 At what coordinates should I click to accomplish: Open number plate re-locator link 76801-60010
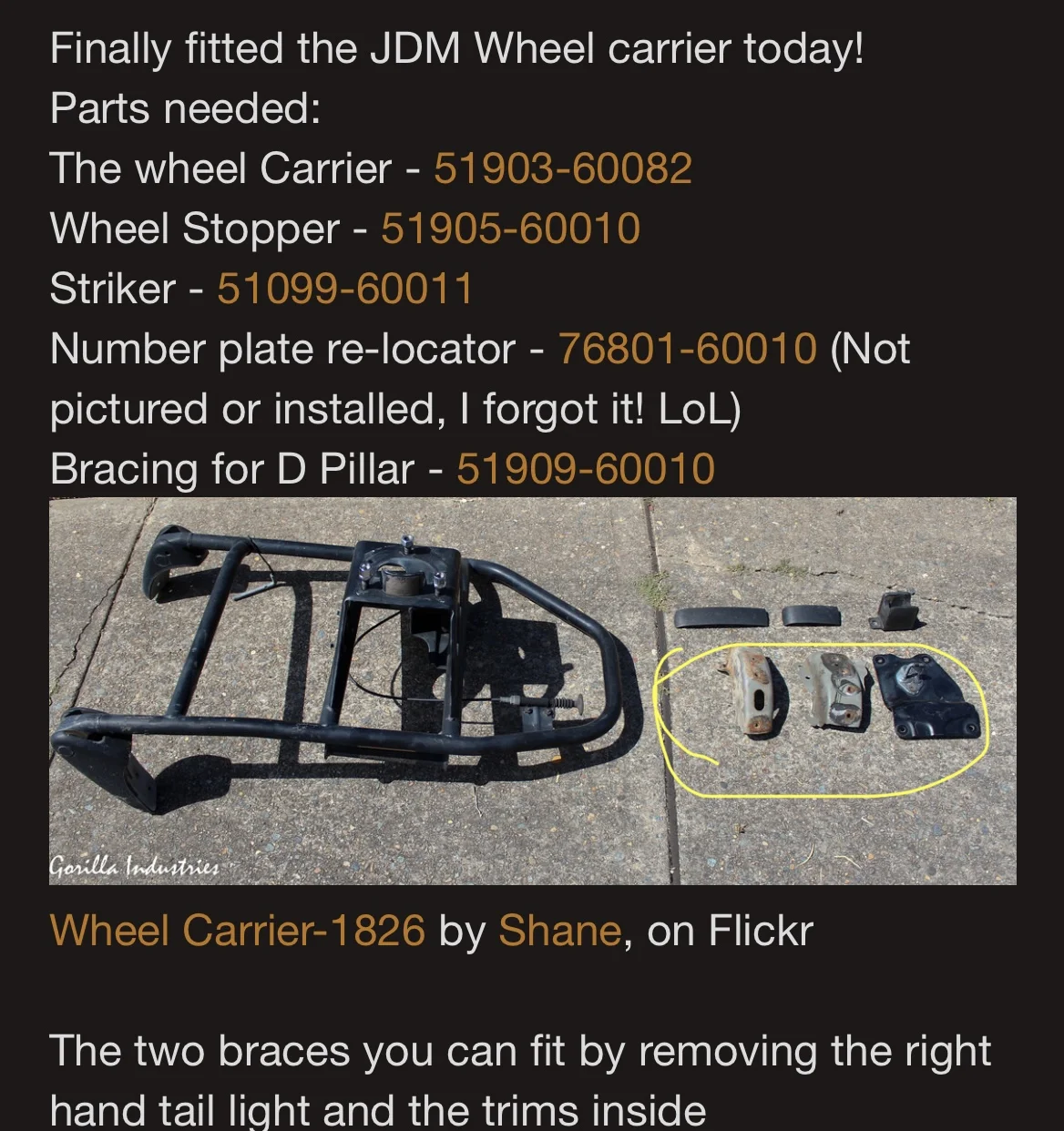point(687,349)
